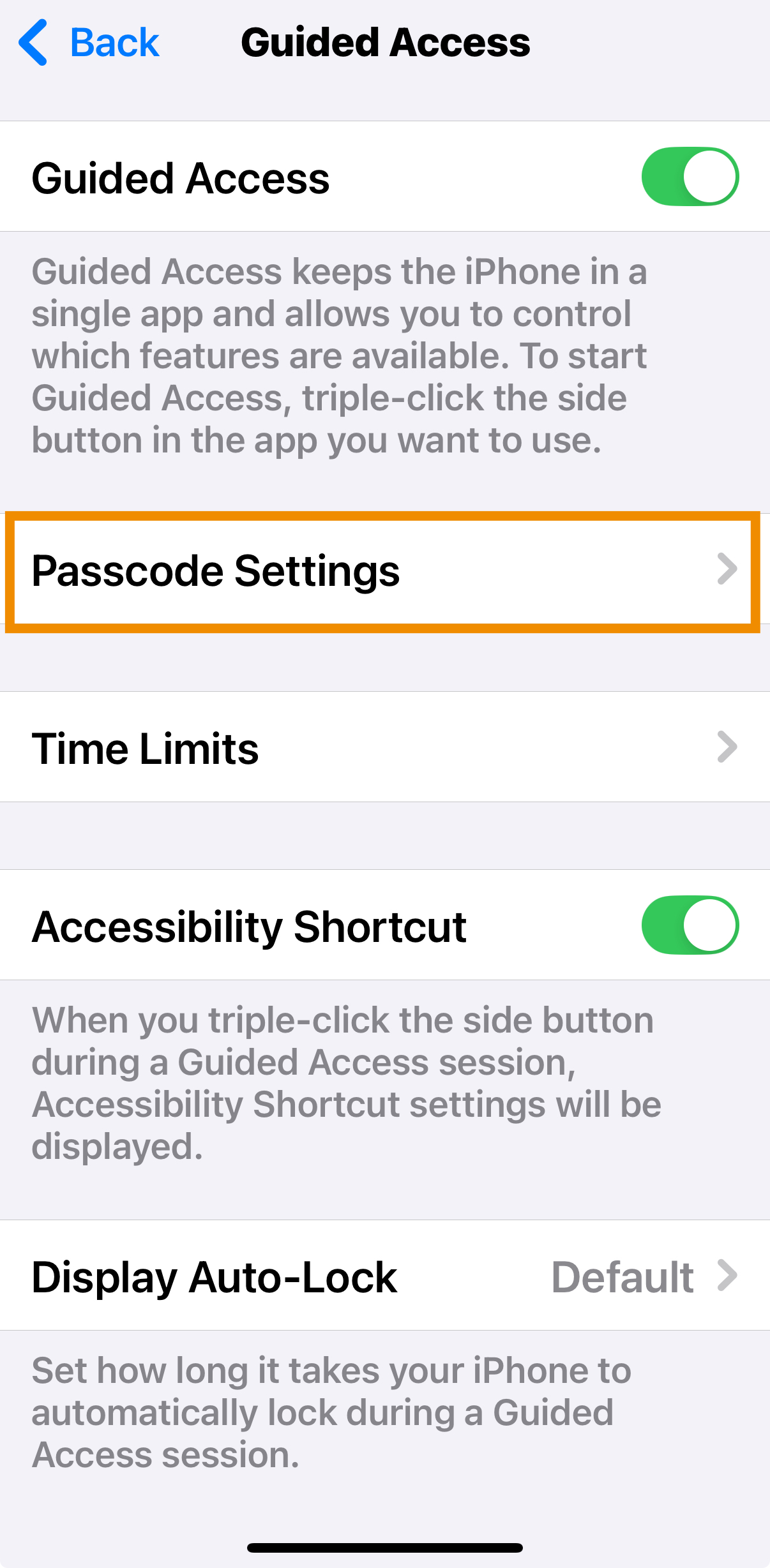Image resolution: width=770 pixels, height=1568 pixels.
Task: Go back to the previous settings screen
Action: point(89,43)
